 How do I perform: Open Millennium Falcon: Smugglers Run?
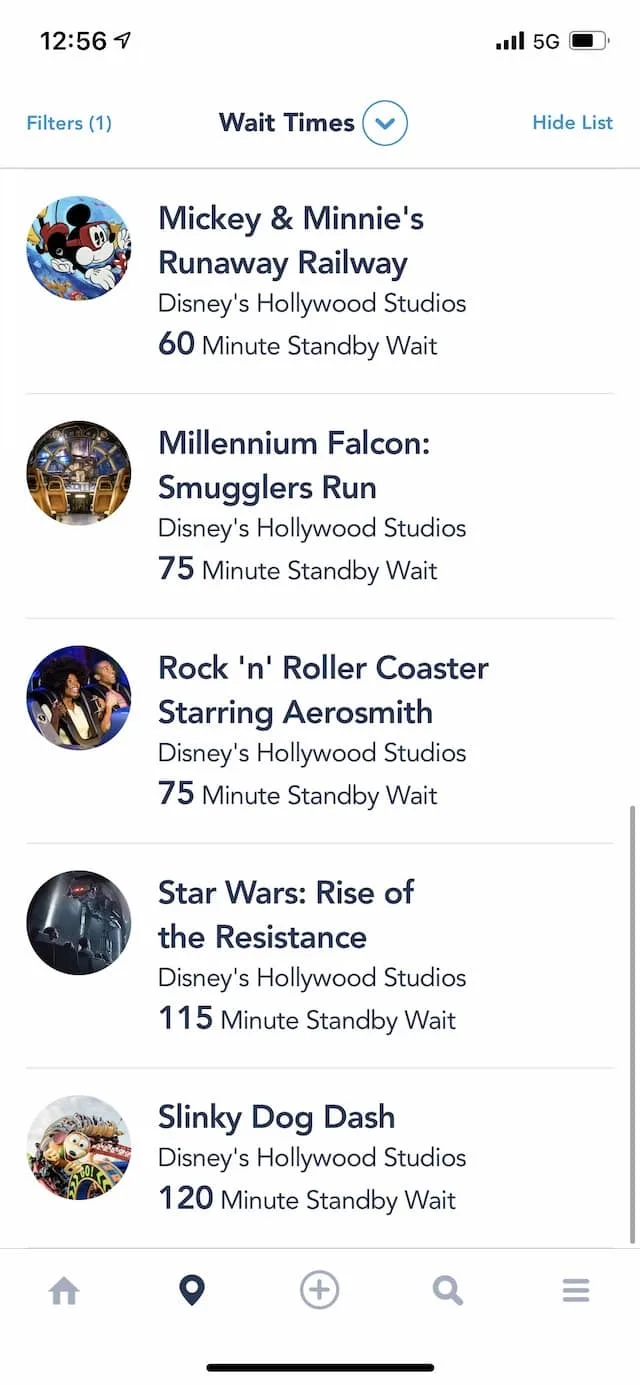coord(320,506)
